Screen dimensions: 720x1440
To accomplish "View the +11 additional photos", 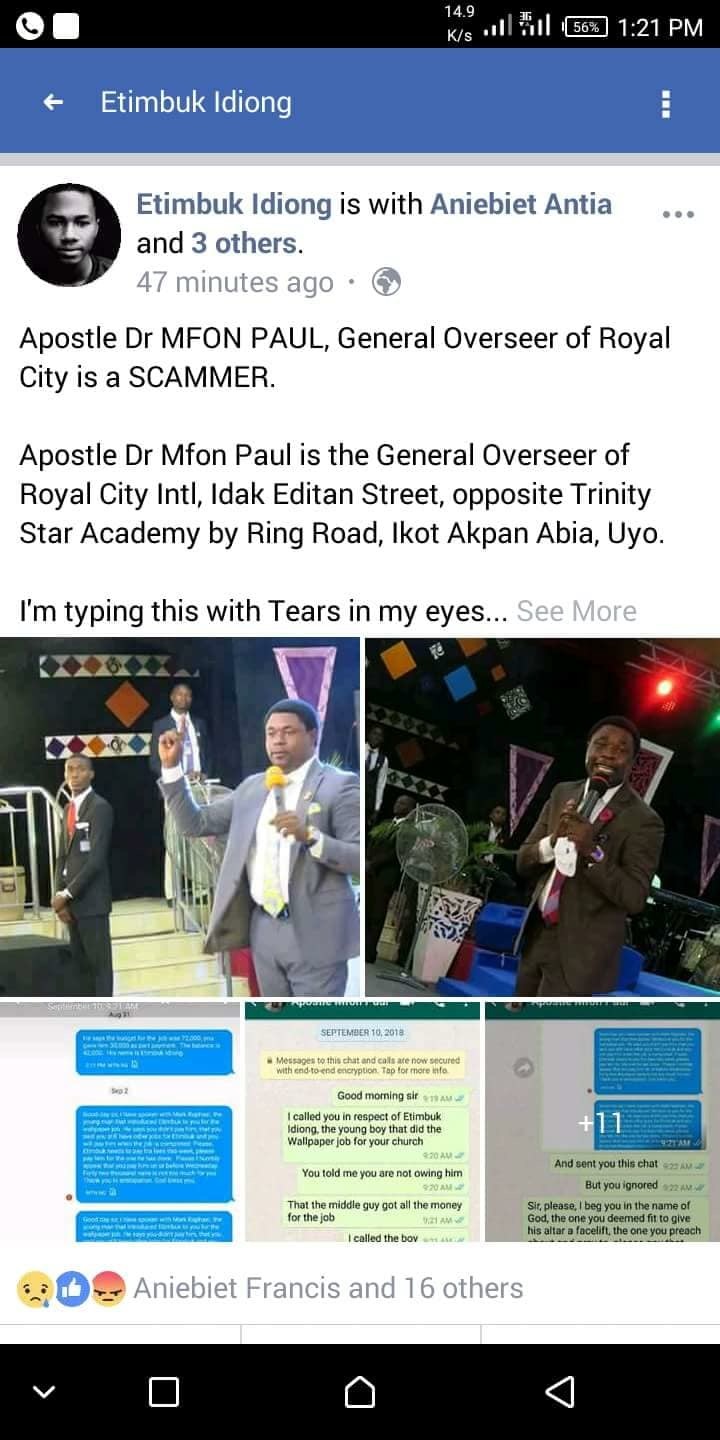I will (602, 1122).
